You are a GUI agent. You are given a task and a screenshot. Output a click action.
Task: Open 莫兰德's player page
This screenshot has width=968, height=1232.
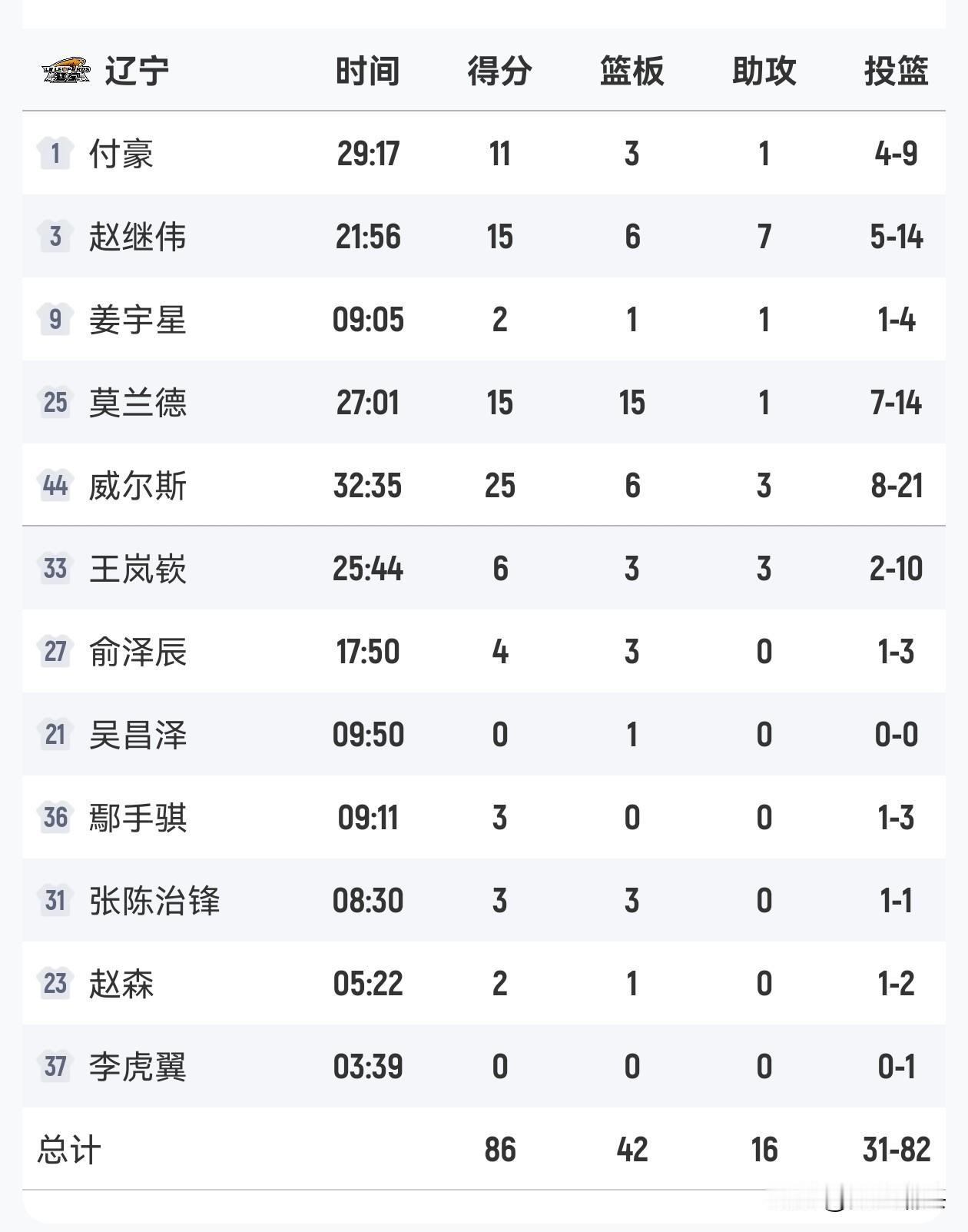pyautogui.click(x=138, y=403)
